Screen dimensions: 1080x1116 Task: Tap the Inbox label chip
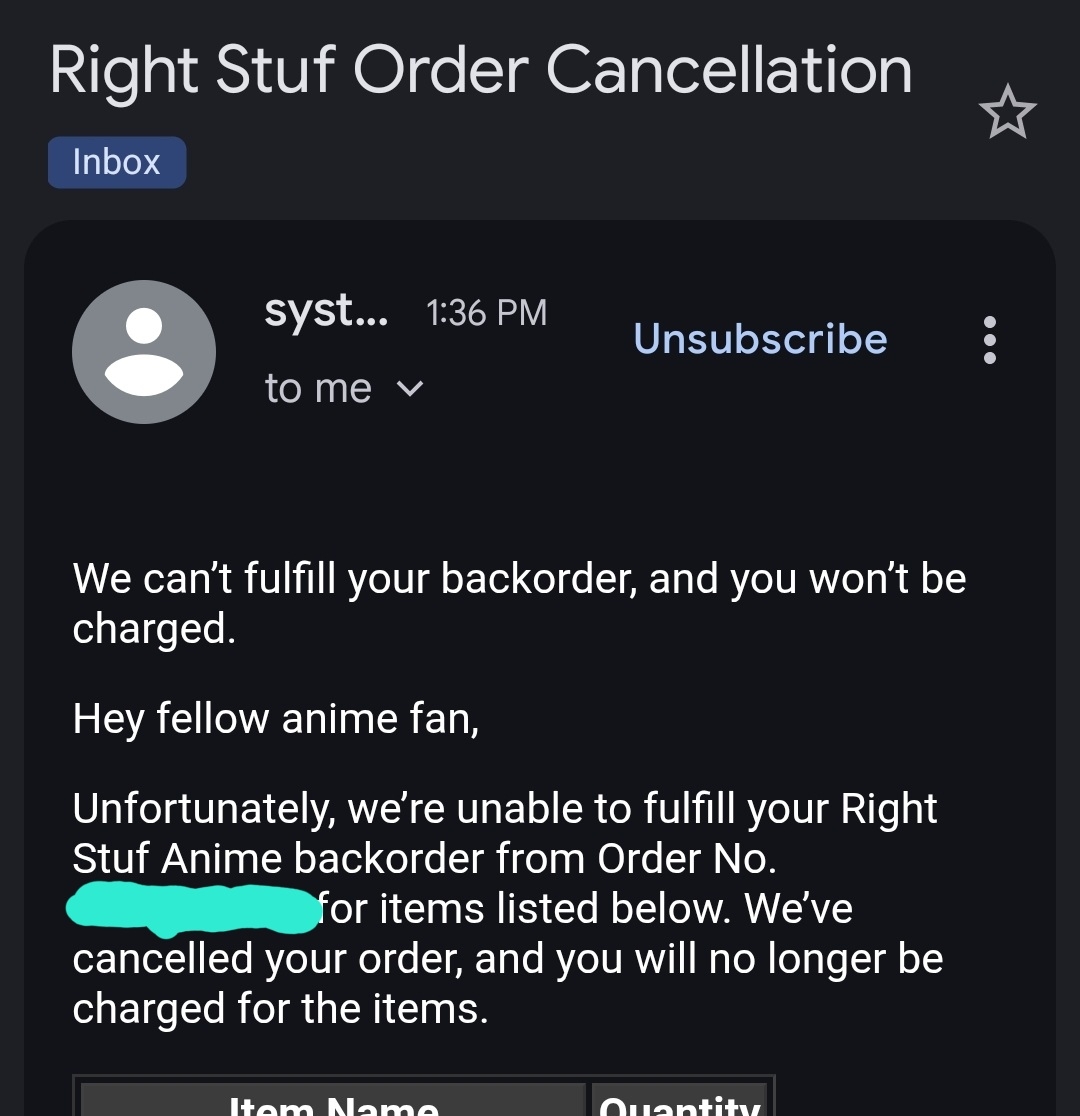[x=117, y=162]
